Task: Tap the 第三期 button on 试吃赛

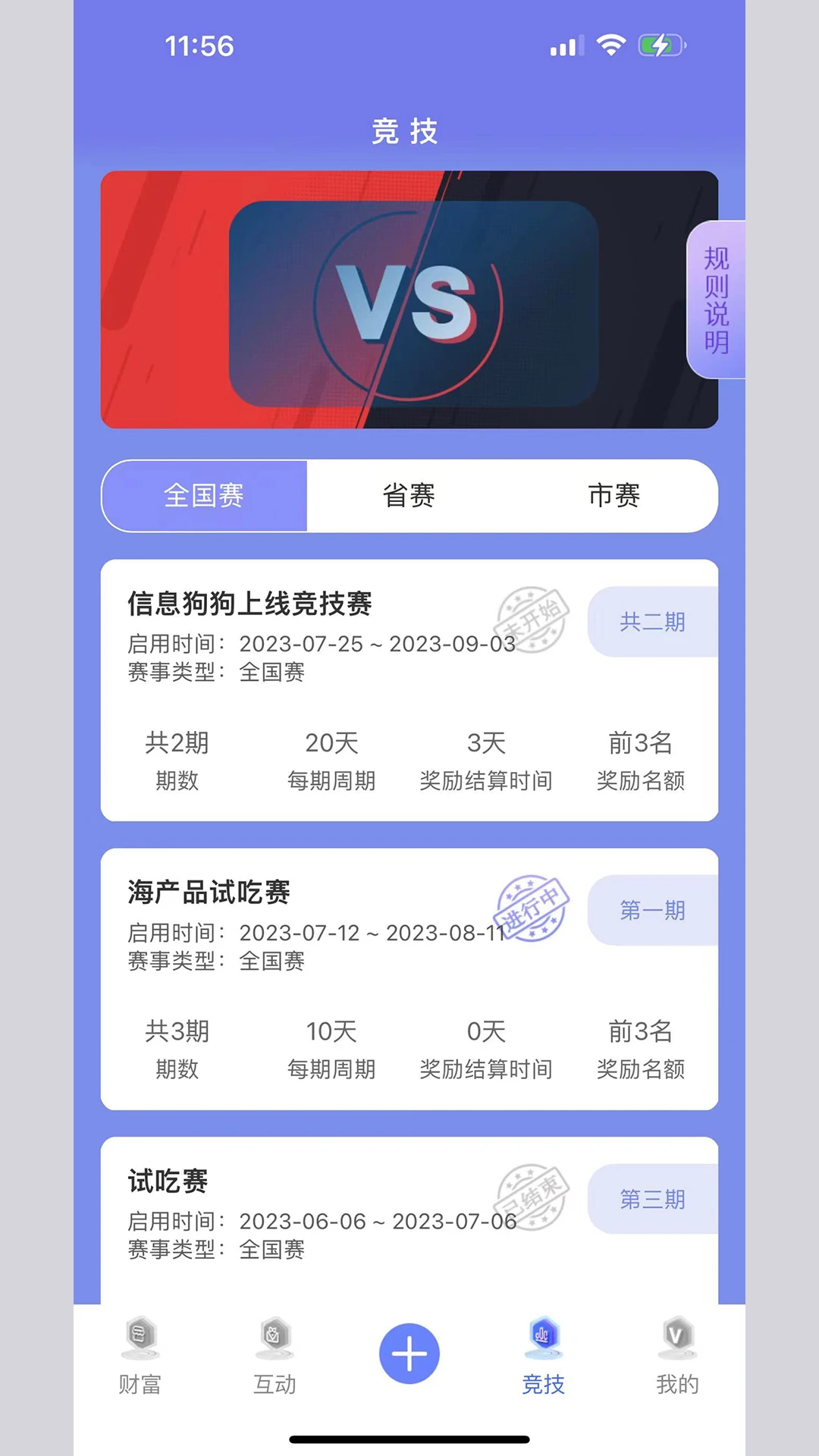Action: 652,1199
